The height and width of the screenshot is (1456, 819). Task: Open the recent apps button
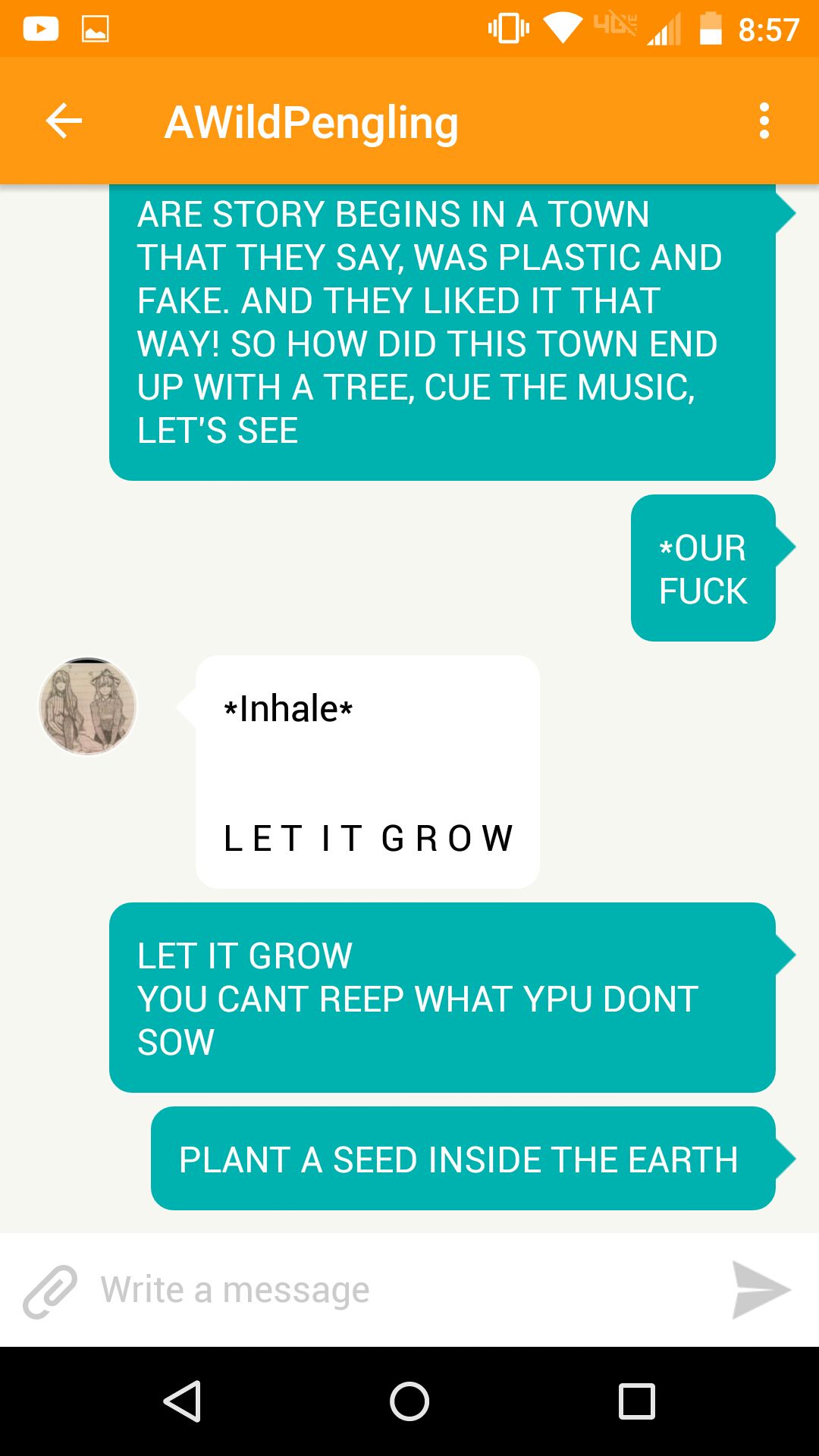coord(636,1401)
